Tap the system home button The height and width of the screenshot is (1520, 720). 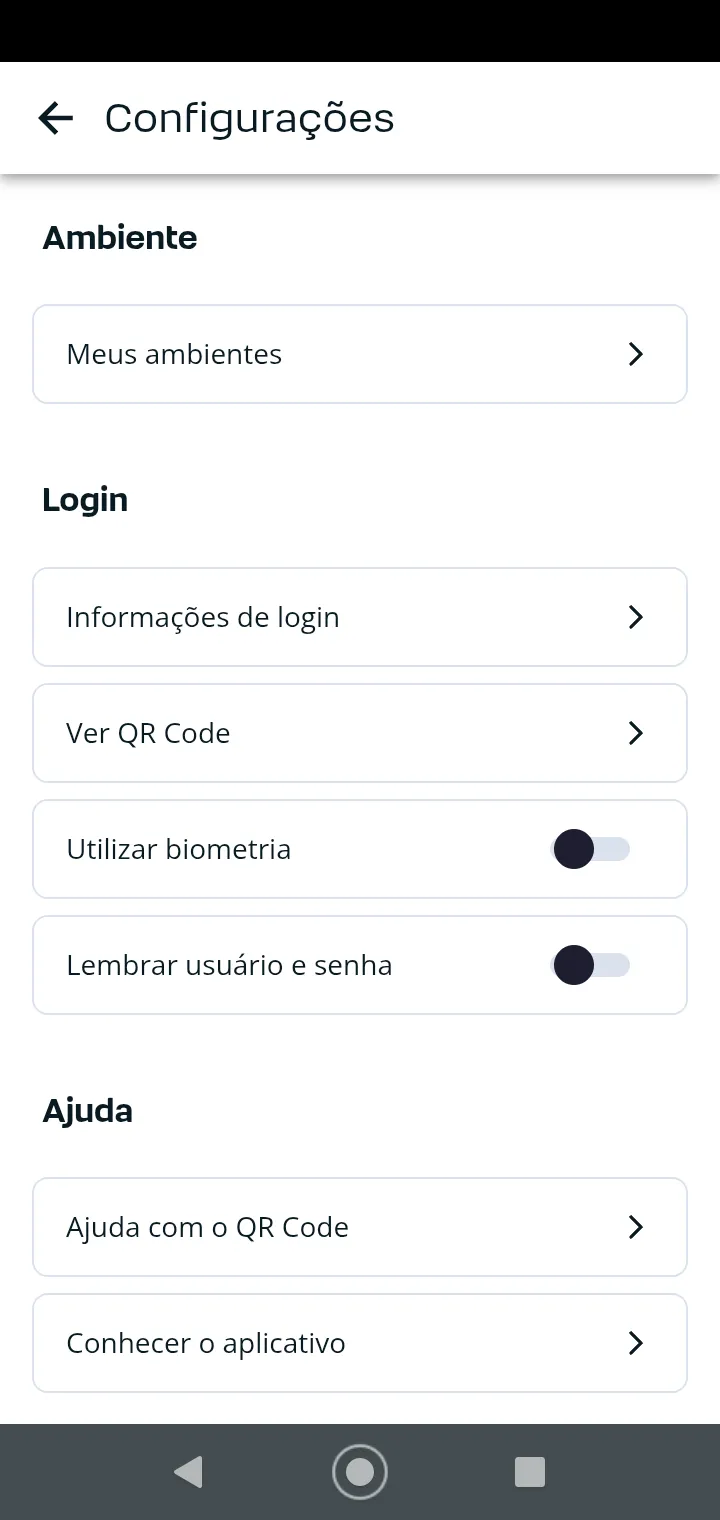pos(360,1472)
